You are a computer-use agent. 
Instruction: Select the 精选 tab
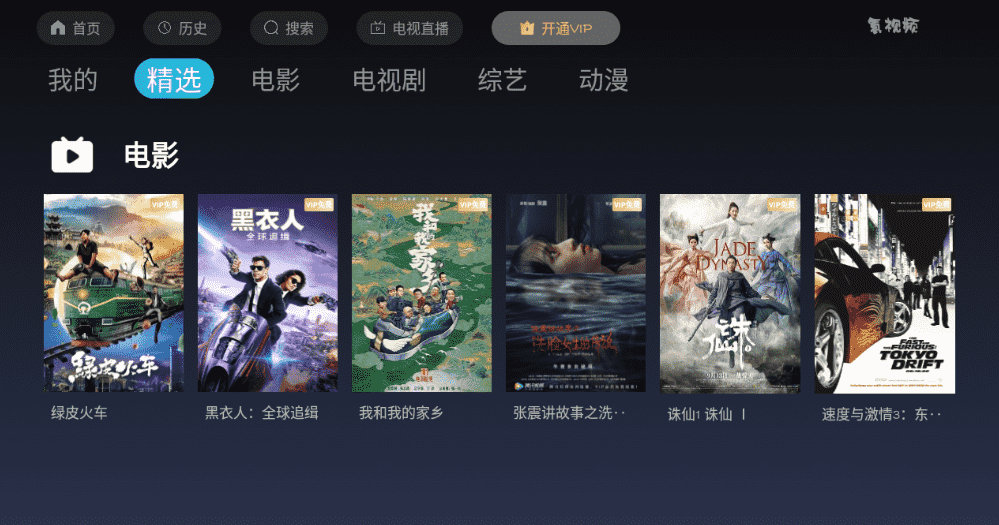point(174,80)
